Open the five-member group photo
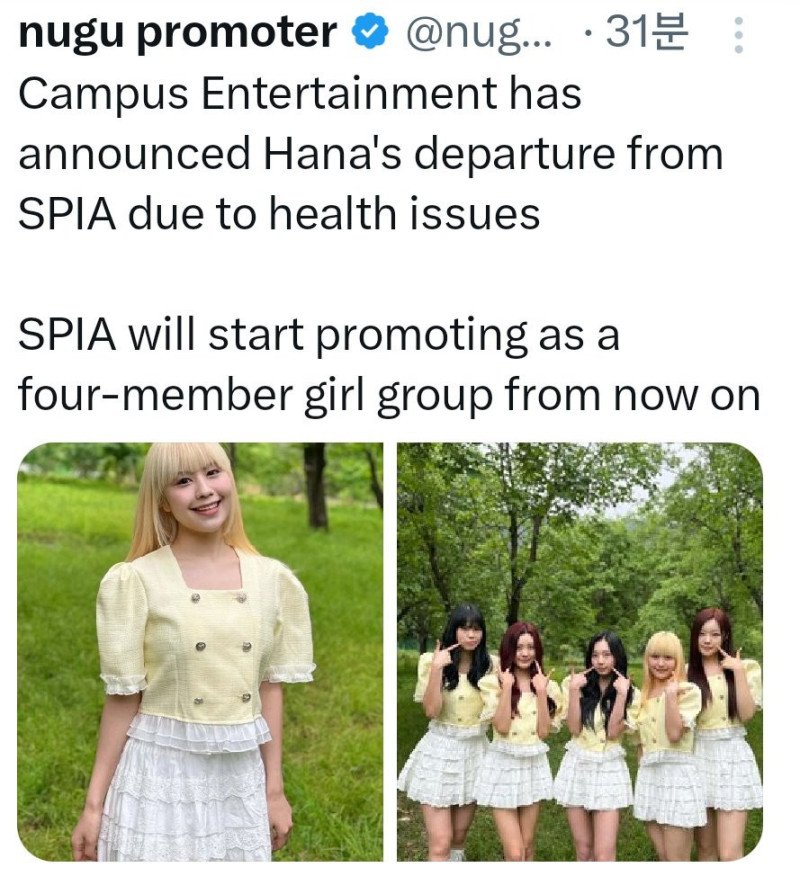The height and width of the screenshot is (885, 800). tap(579, 652)
